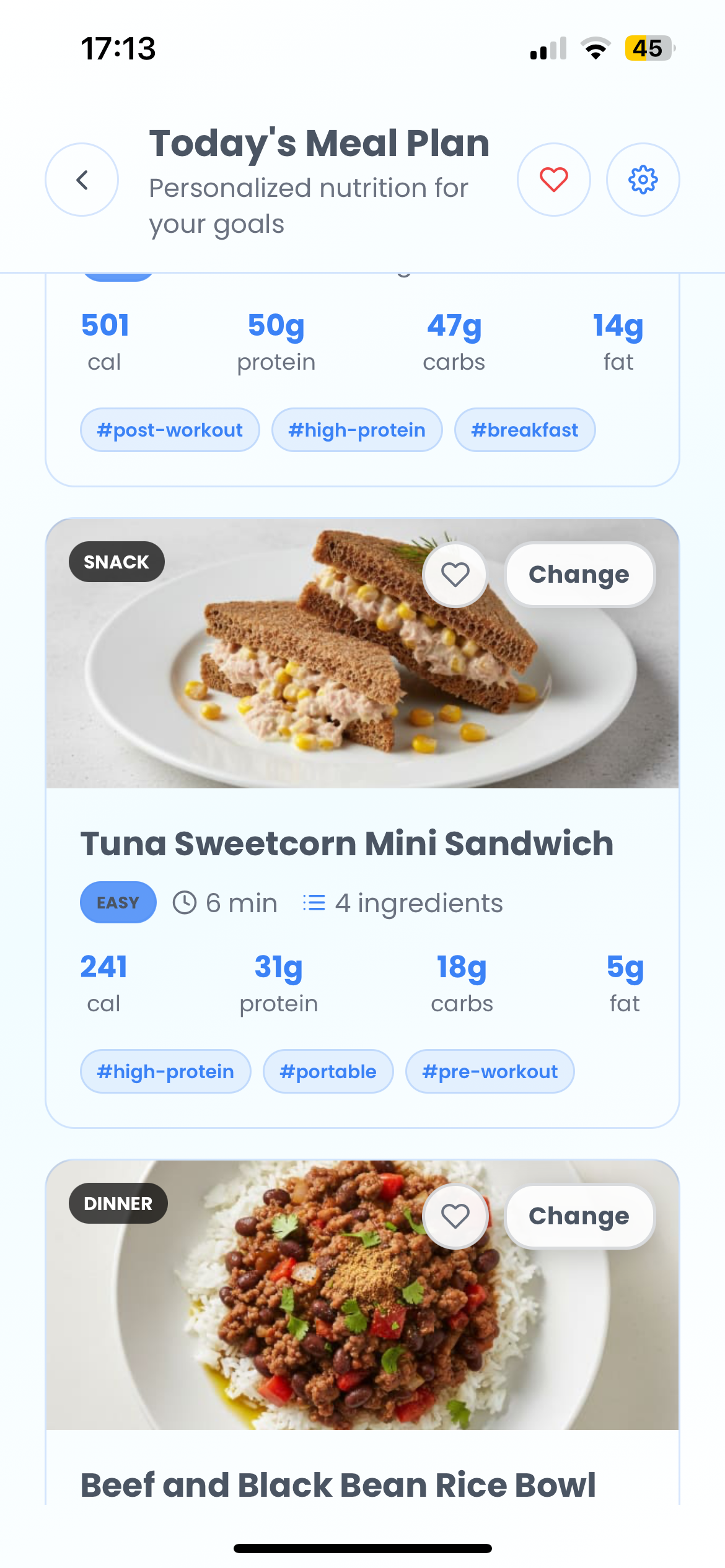Viewport: 725px width, 1568px height.
Task: Open favorites with the red heart icon
Action: click(553, 180)
